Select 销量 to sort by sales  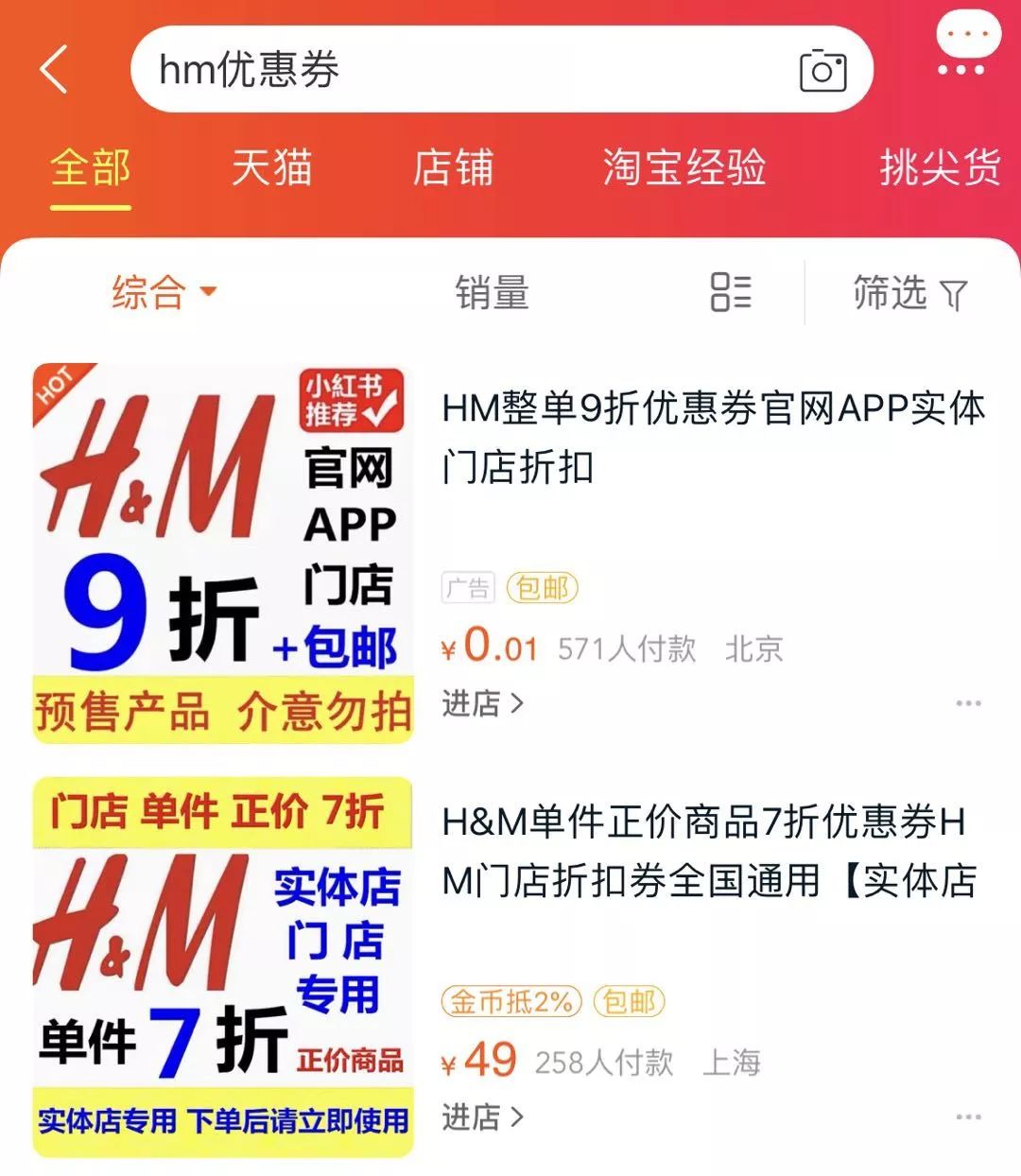point(493,294)
